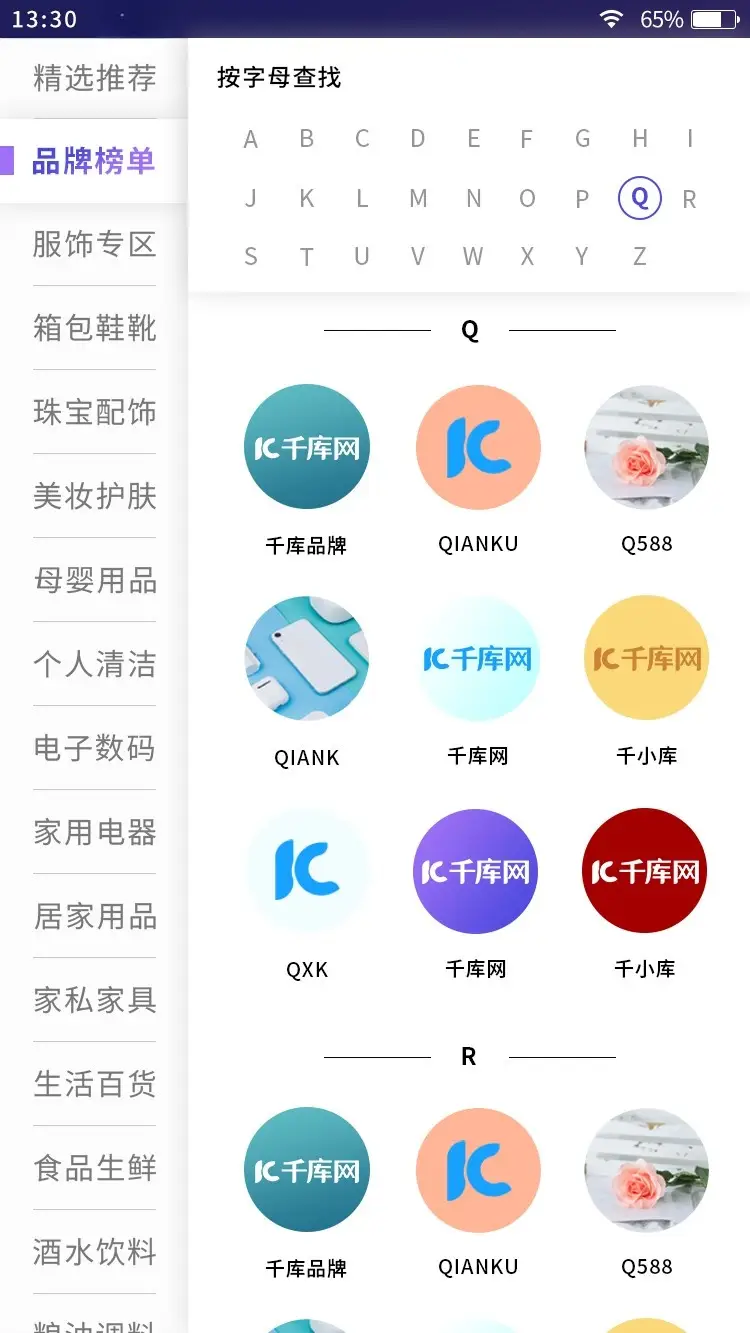Open the 居家用品 category
This screenshot has height=1333, width=750.
(x=95, y=916)
